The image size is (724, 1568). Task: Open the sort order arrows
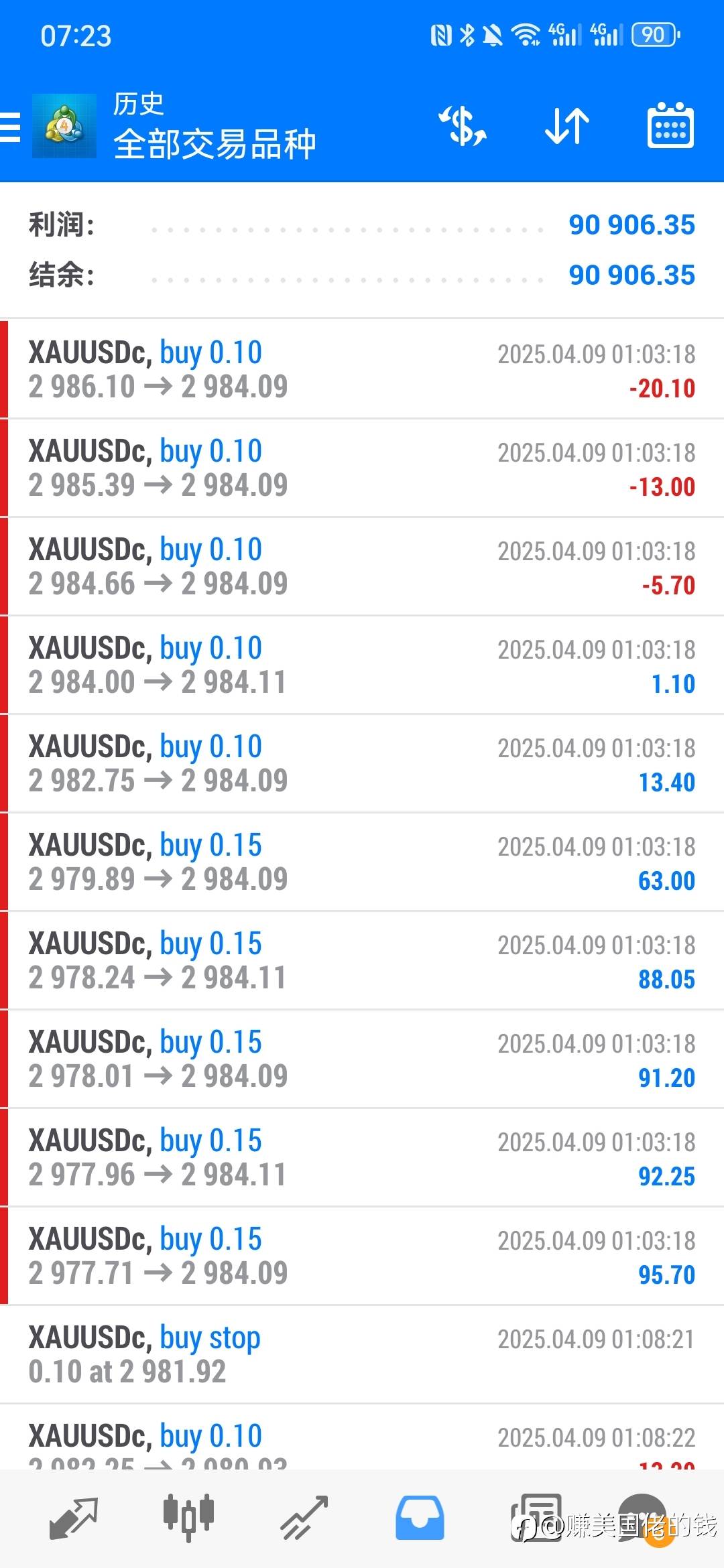[x=567, y=125]
